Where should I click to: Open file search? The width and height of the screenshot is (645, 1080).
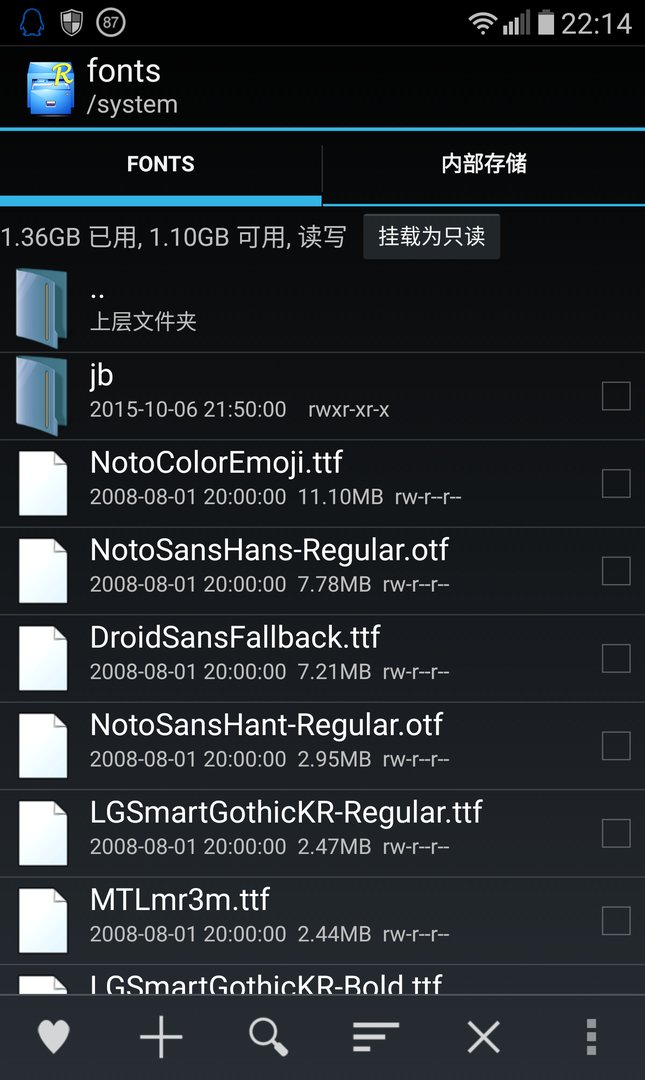pos(268,1038)
